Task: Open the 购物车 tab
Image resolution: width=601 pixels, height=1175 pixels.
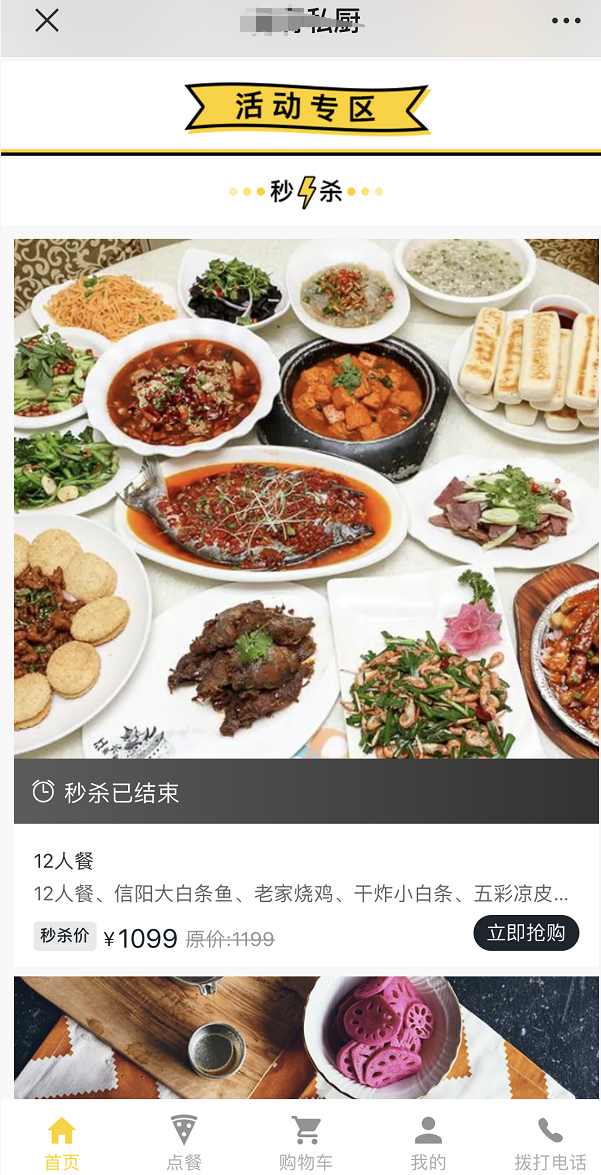Action: pyautogui.click(x=306, y=1143)
